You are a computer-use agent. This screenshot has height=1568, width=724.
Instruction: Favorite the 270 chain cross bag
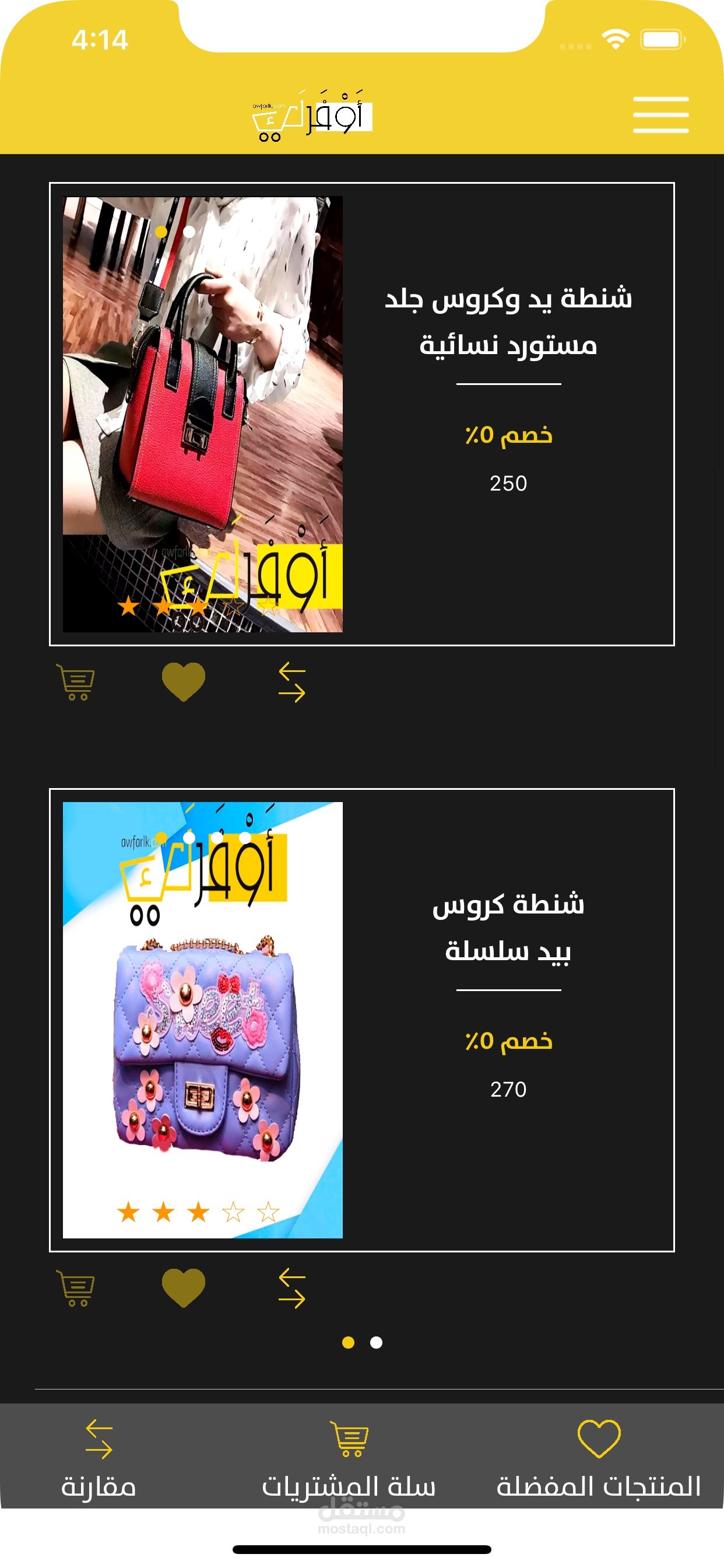pyautogui.click(x=183, y=1288)
